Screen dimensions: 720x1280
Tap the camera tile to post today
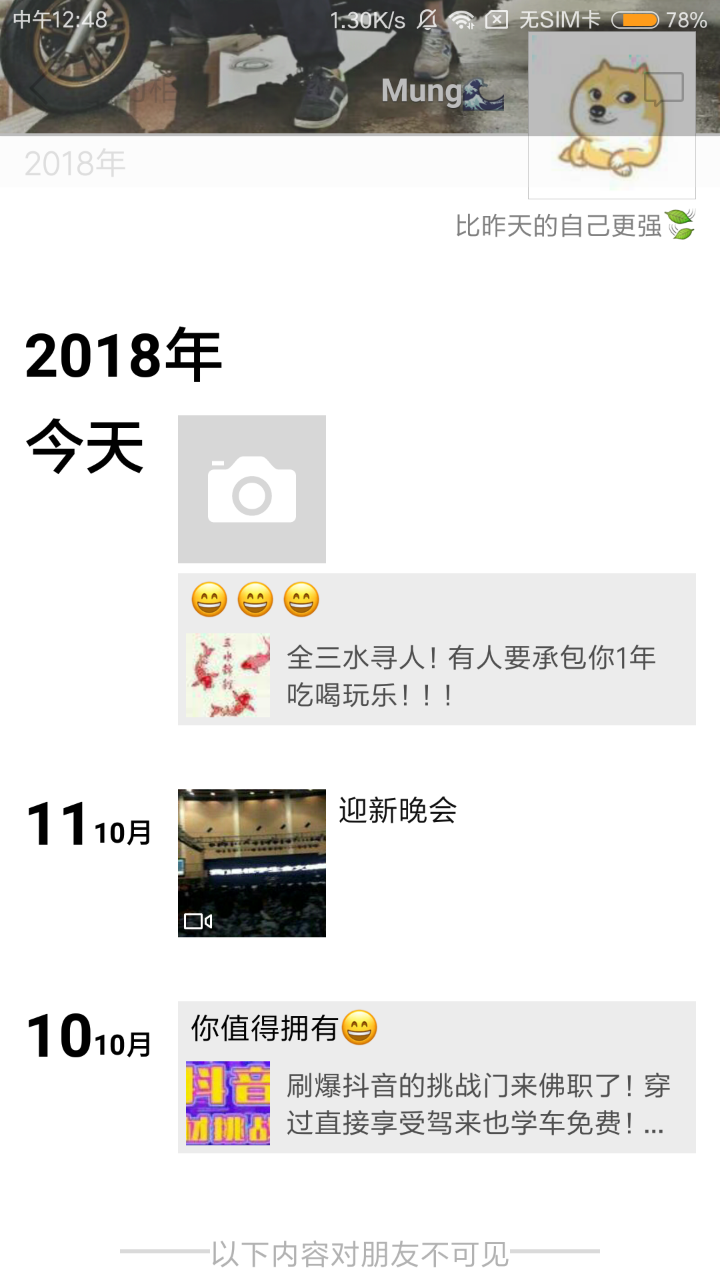252,489
